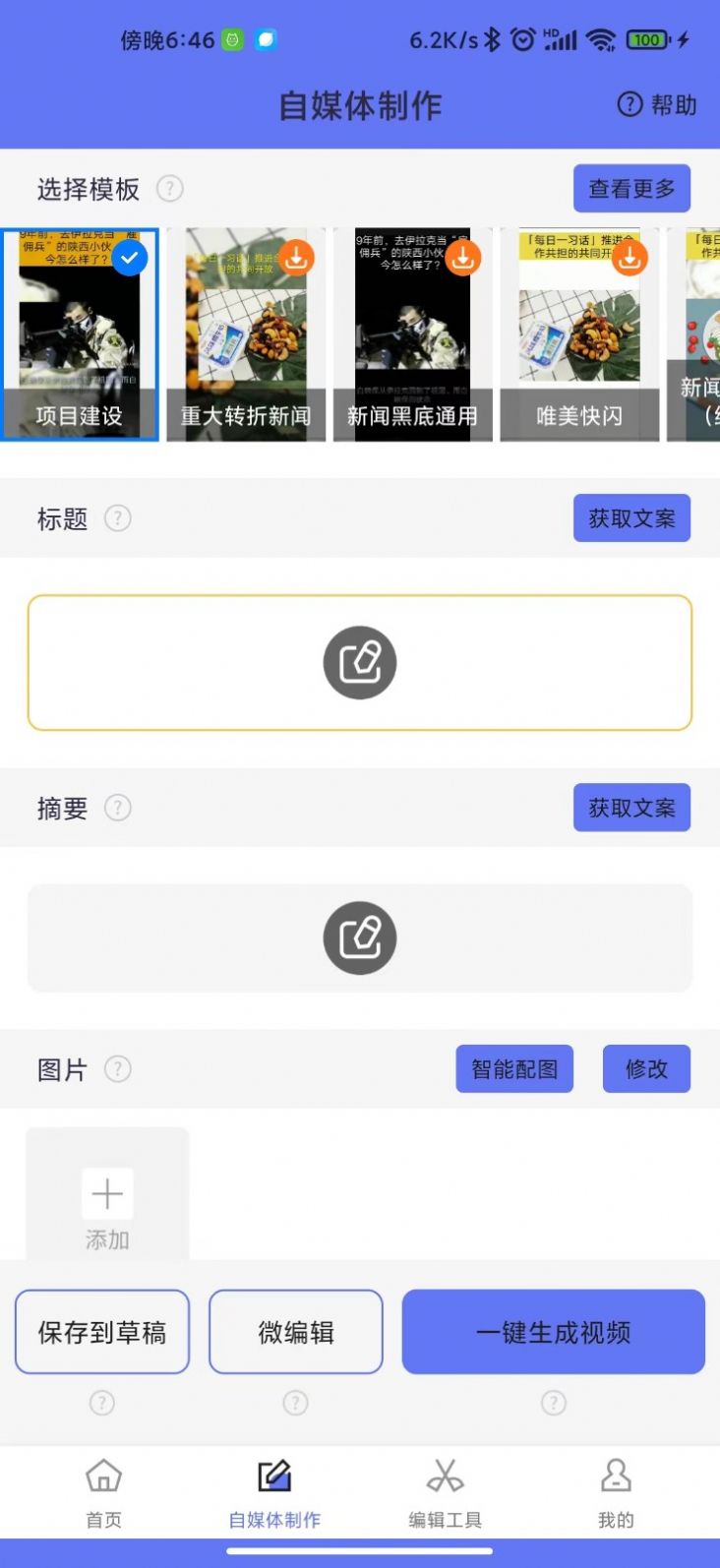
Task: Tap the download icon on 重大转折新闻 template
Action: [295, 257]
